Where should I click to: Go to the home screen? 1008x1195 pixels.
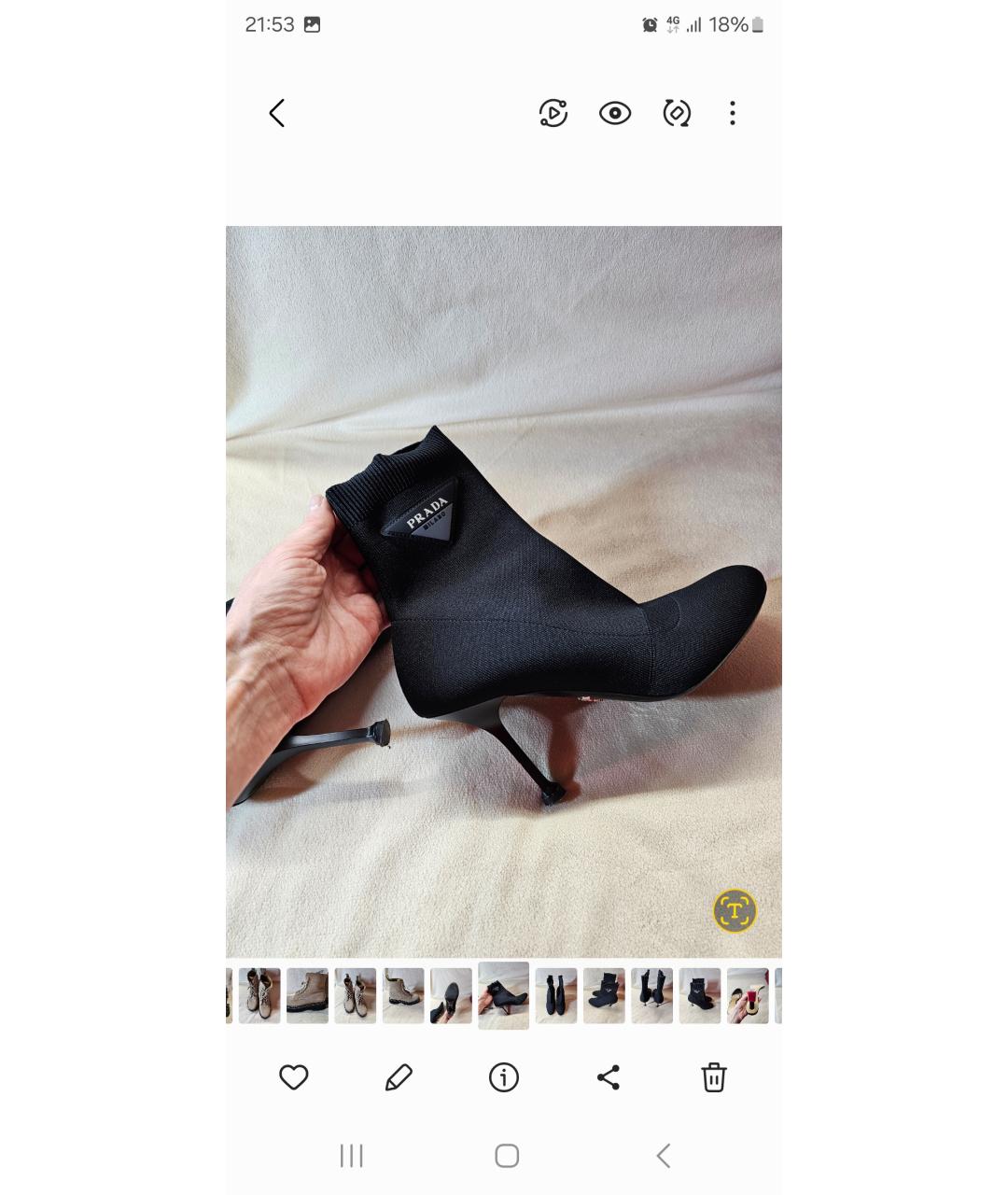click(507, 1156)
